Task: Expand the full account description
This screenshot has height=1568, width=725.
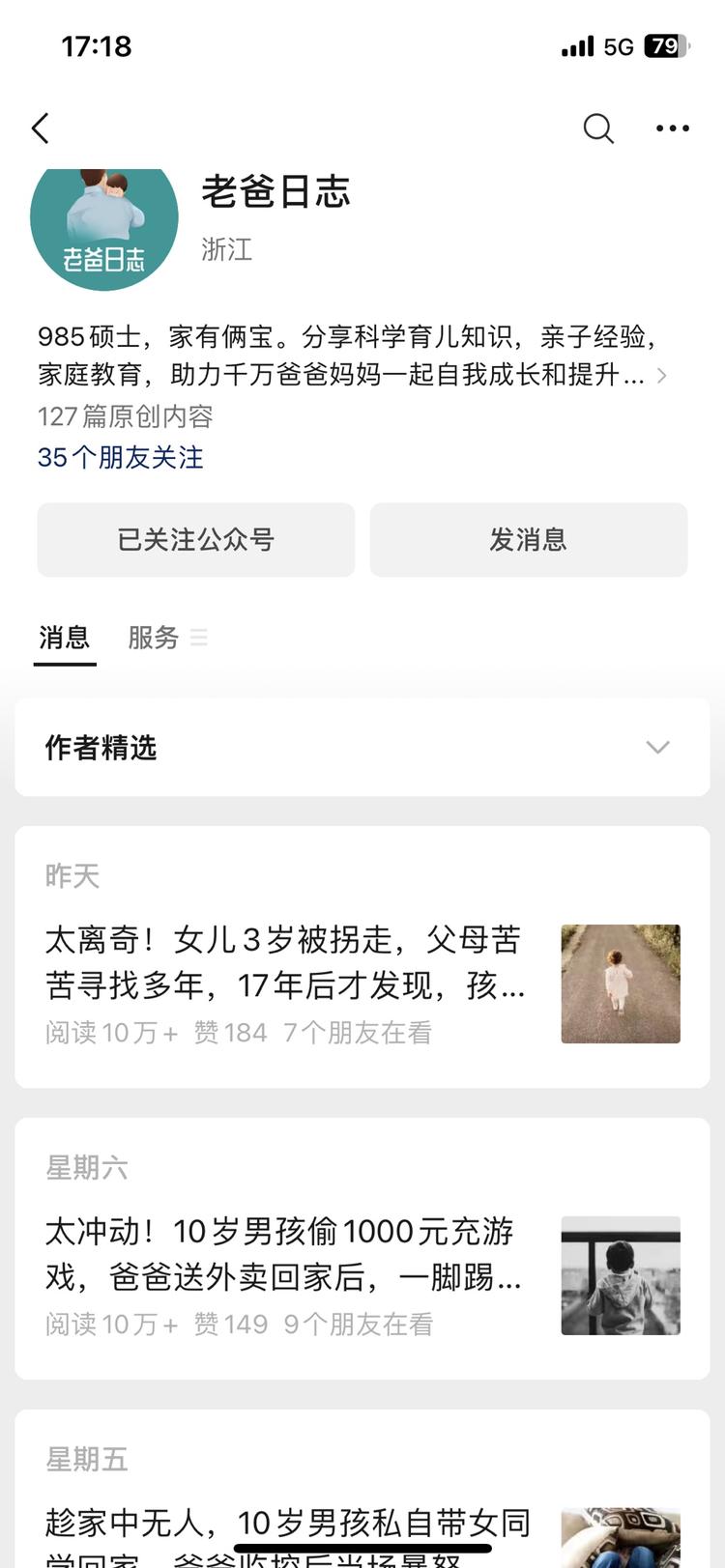Action: pos(661,376)
